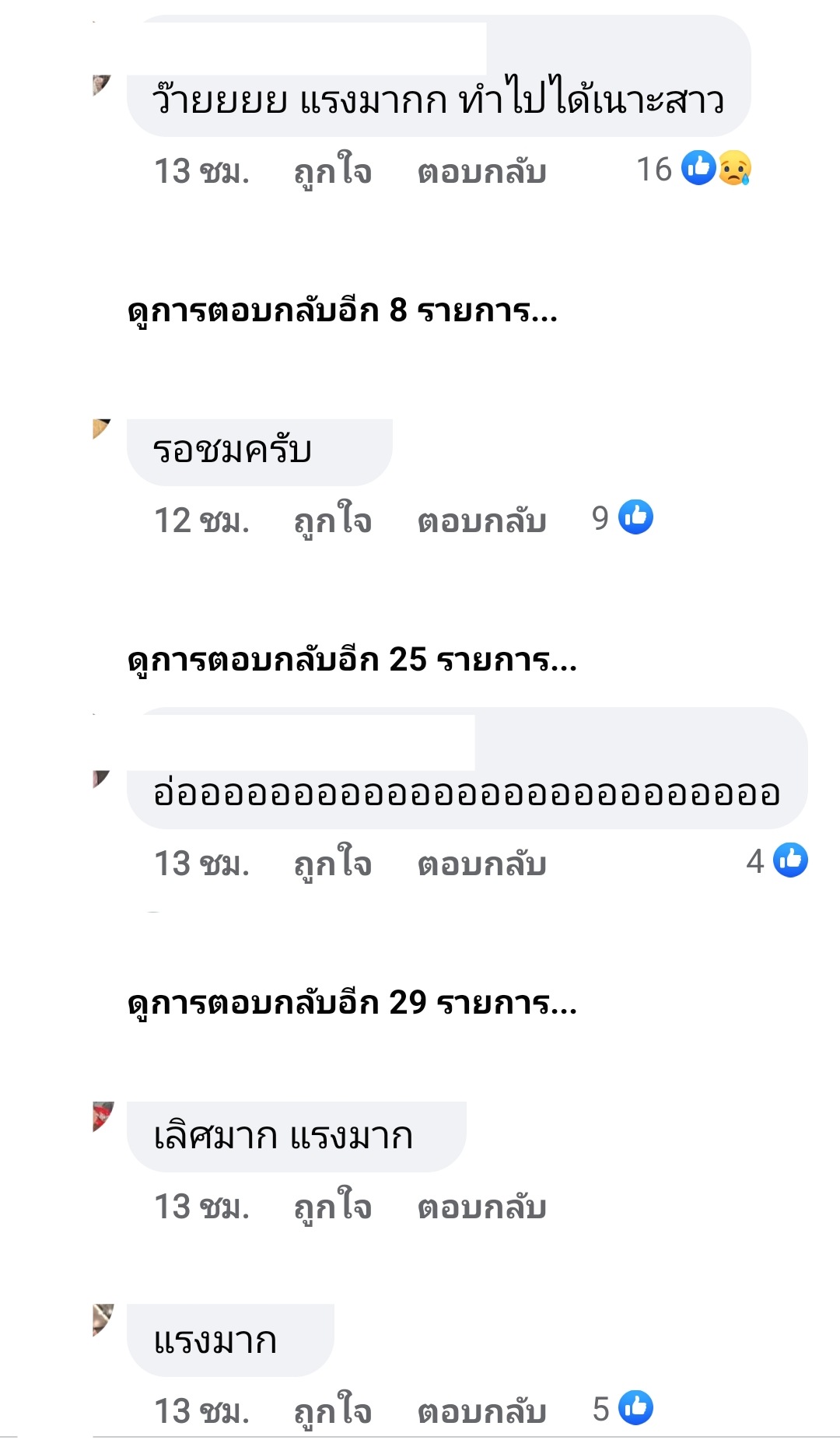The image size is (840, 1440).
Task: Like the comment "รอชมครับ"
Action: coord(332,521)
